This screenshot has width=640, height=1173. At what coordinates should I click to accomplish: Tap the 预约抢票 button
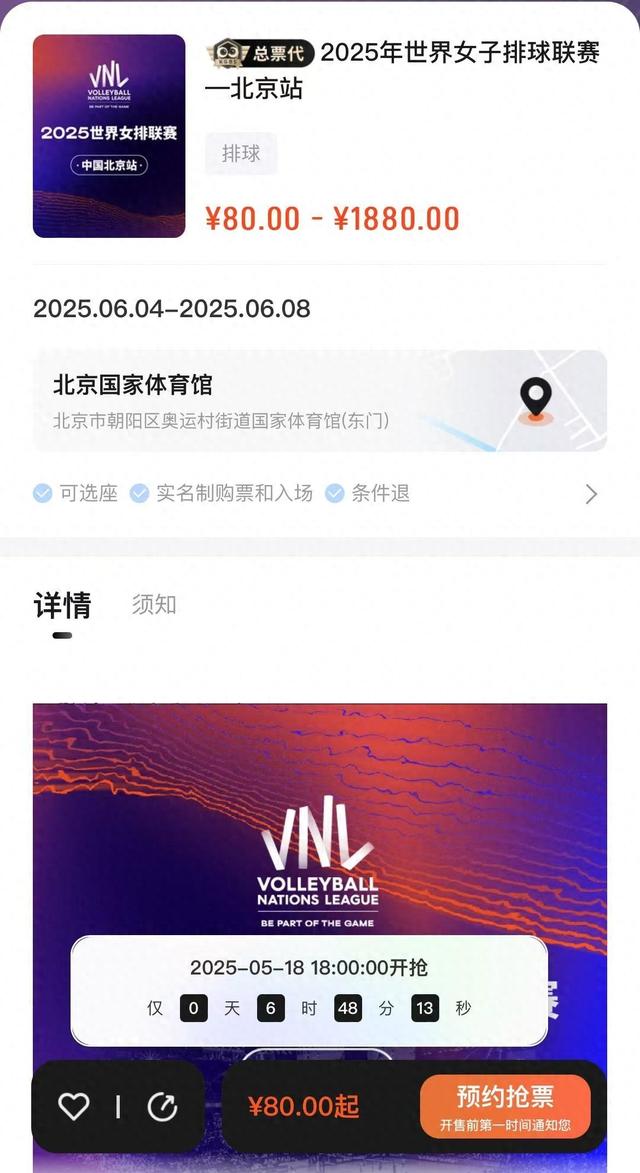tap(505, 1106)
